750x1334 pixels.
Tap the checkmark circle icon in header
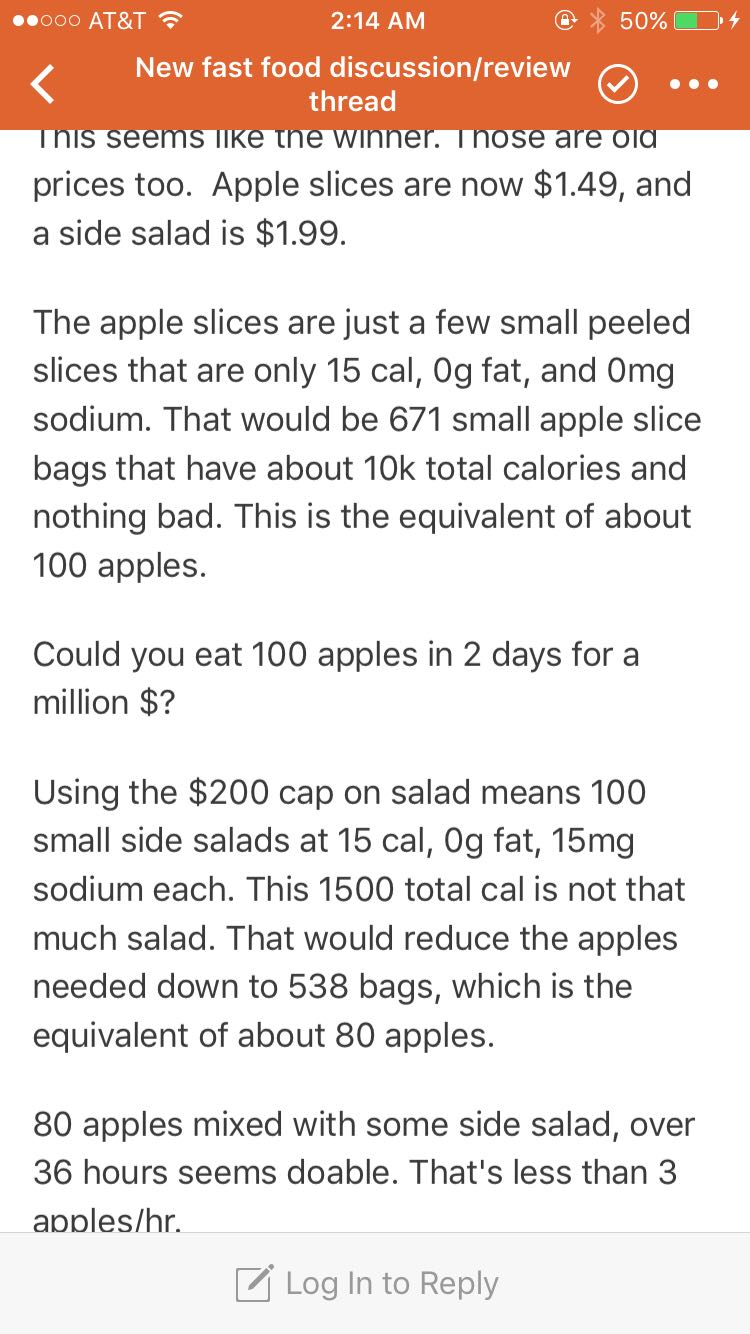pos(618,86)
